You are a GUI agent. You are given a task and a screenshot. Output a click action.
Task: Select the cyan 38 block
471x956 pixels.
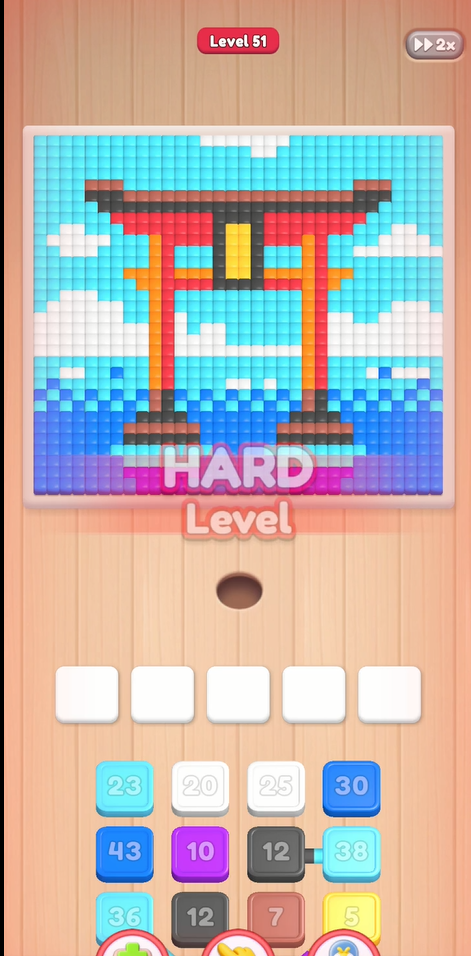click(352, 854)
